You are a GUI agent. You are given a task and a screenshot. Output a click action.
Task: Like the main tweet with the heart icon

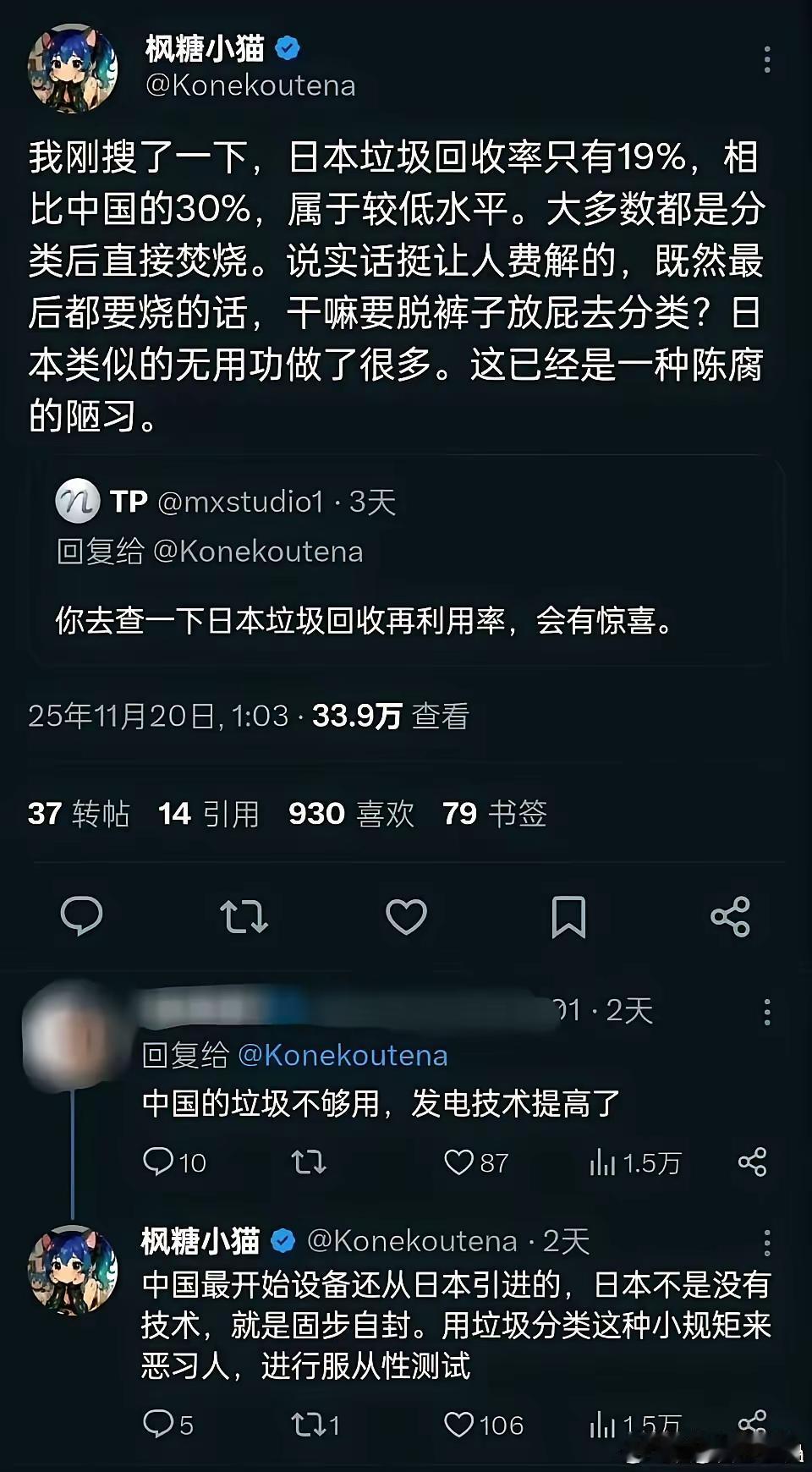(407, 916)
